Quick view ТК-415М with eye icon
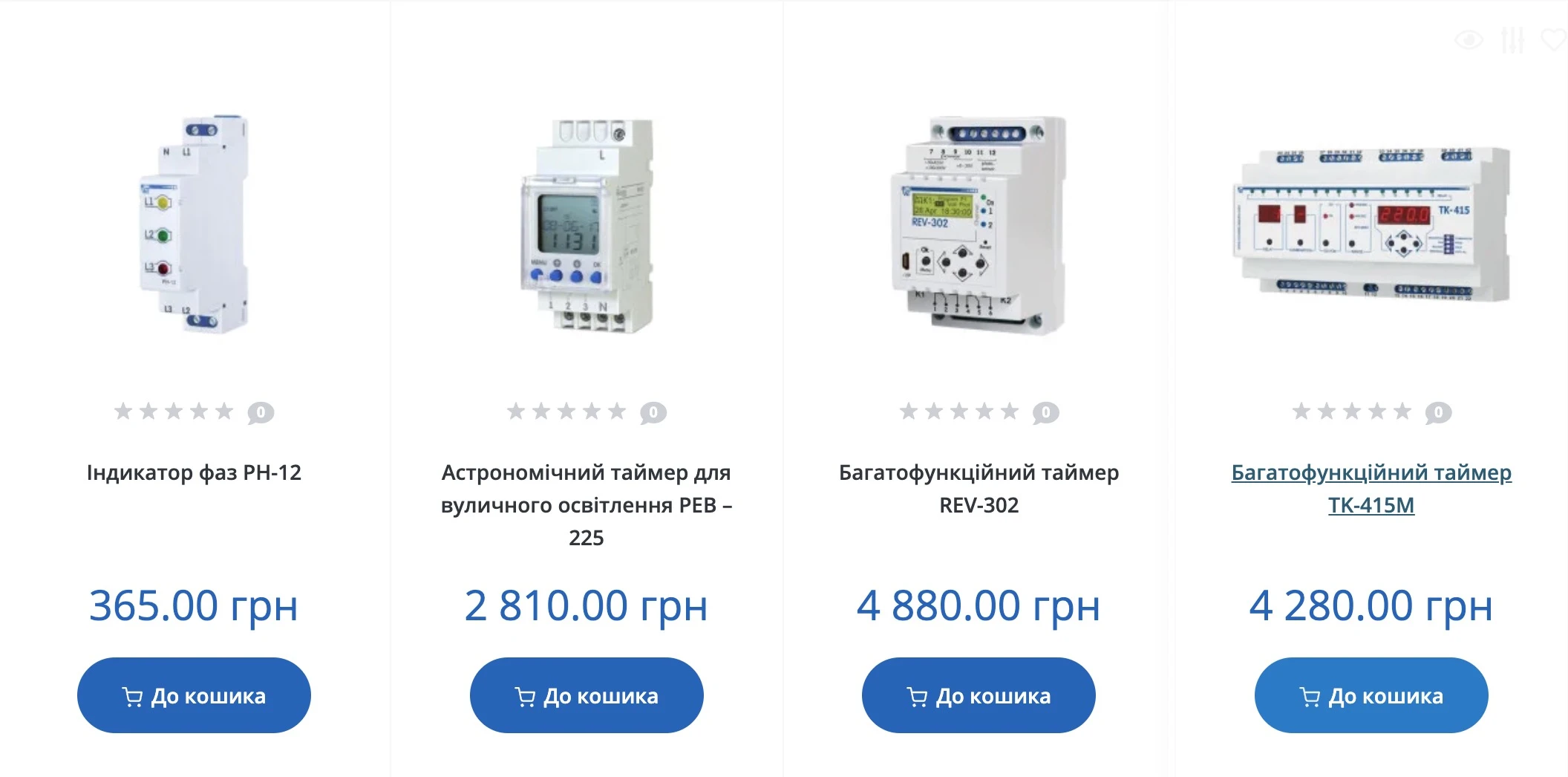Screen dimensions: 1568x777 1469,39
